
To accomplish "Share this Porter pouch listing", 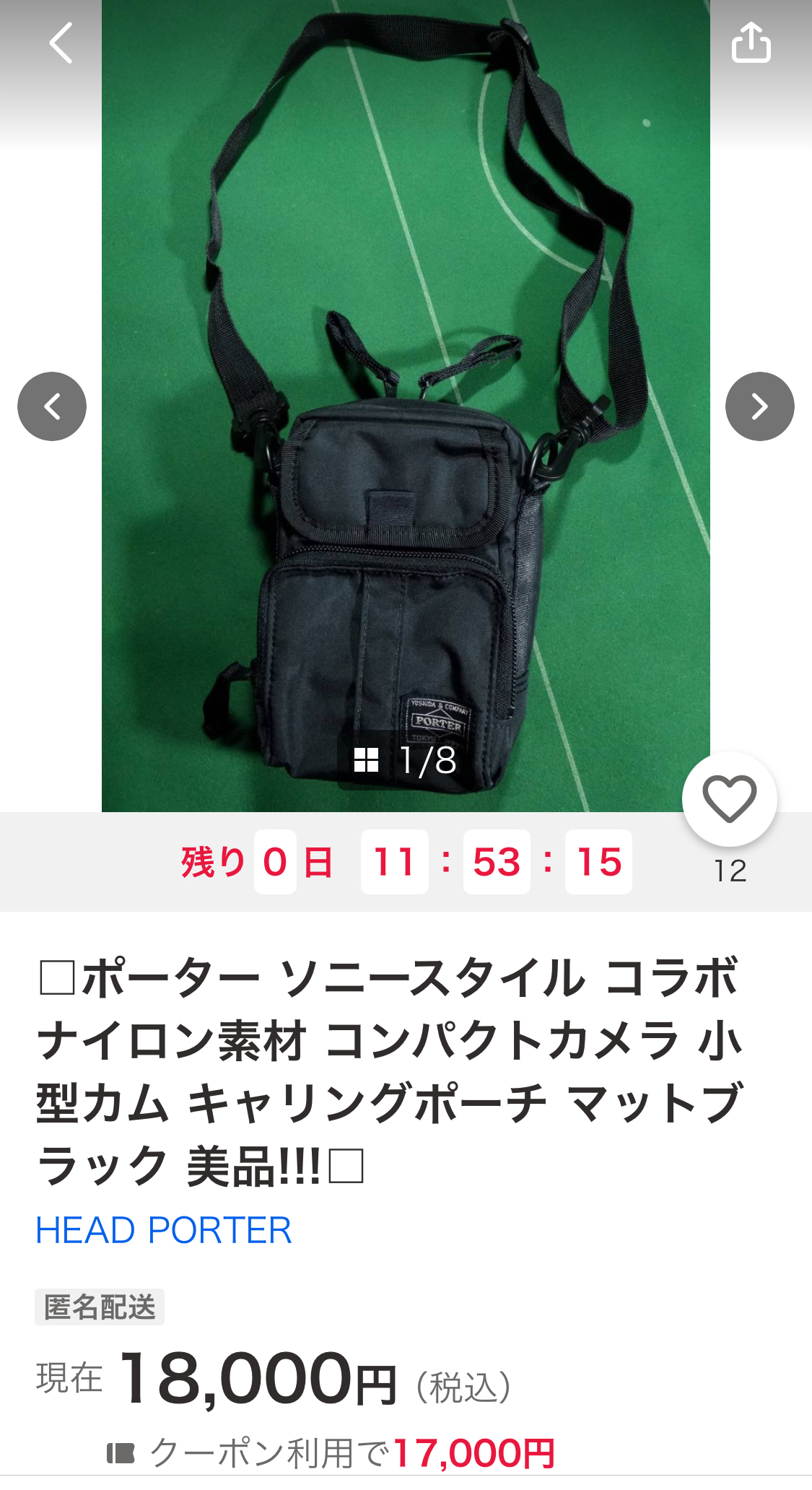I will click(751, 43).
